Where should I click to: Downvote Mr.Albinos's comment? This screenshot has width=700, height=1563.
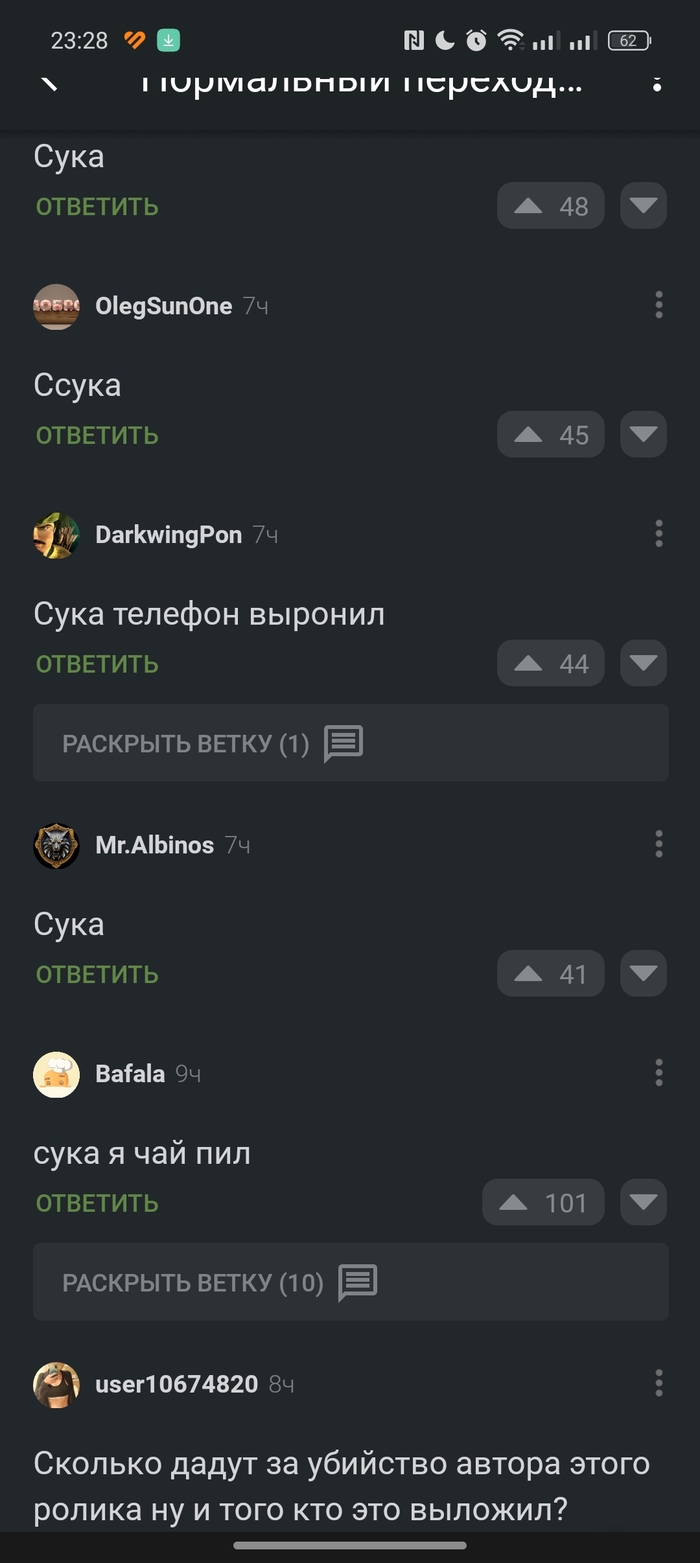point(643,974)
